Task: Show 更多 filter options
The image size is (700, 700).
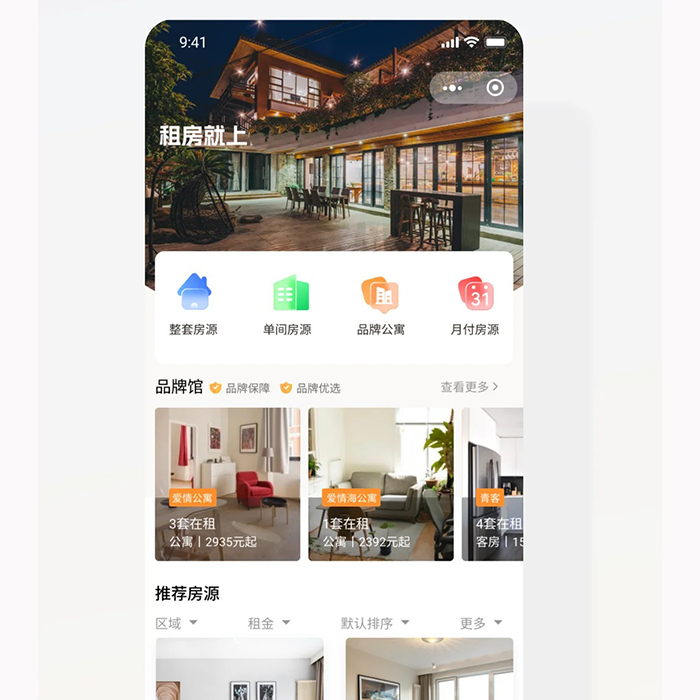Action: point(481,623)
